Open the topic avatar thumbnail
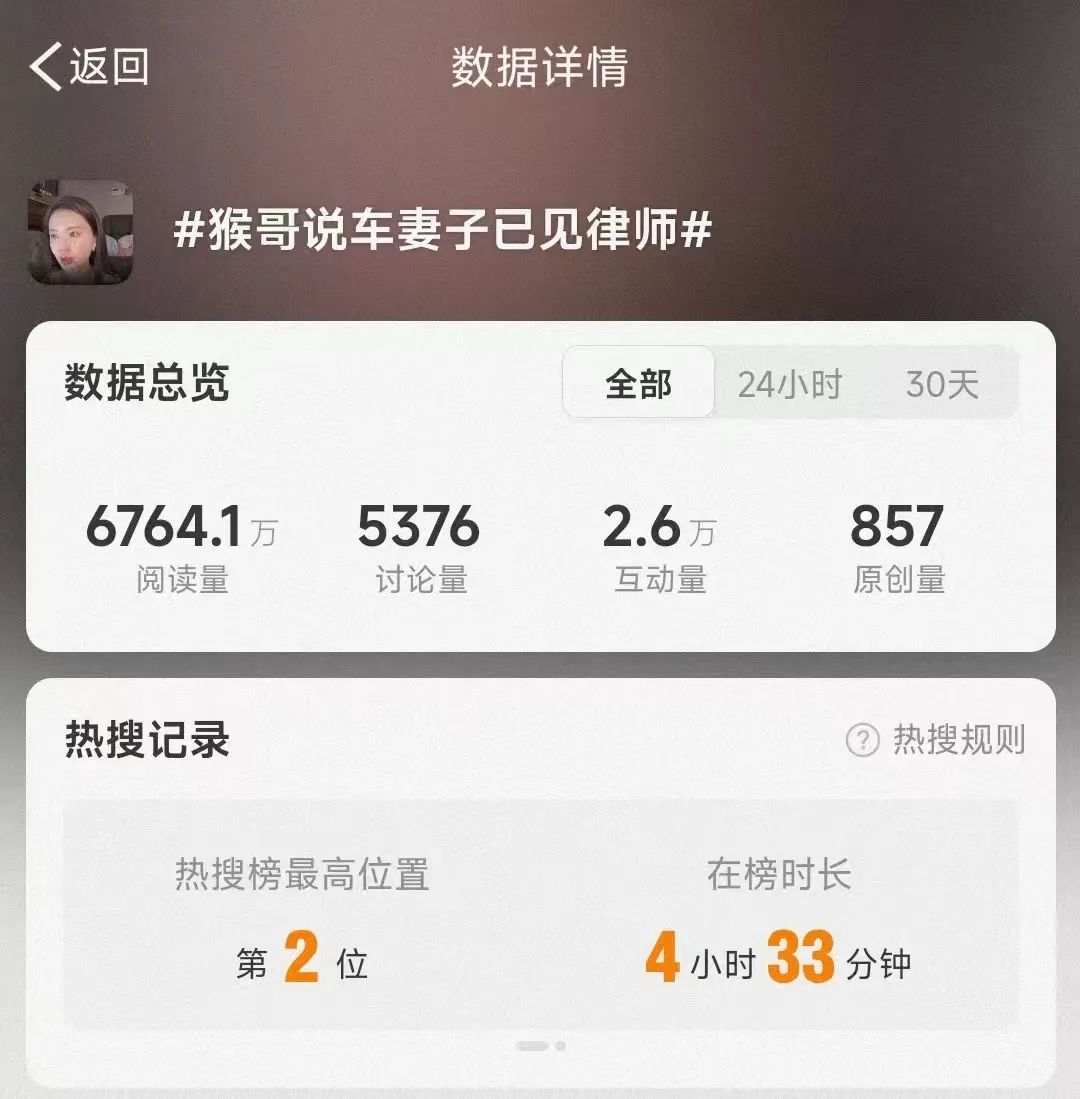Image resolution: width=1080 pixels, height=1099 pixels. 81,232
